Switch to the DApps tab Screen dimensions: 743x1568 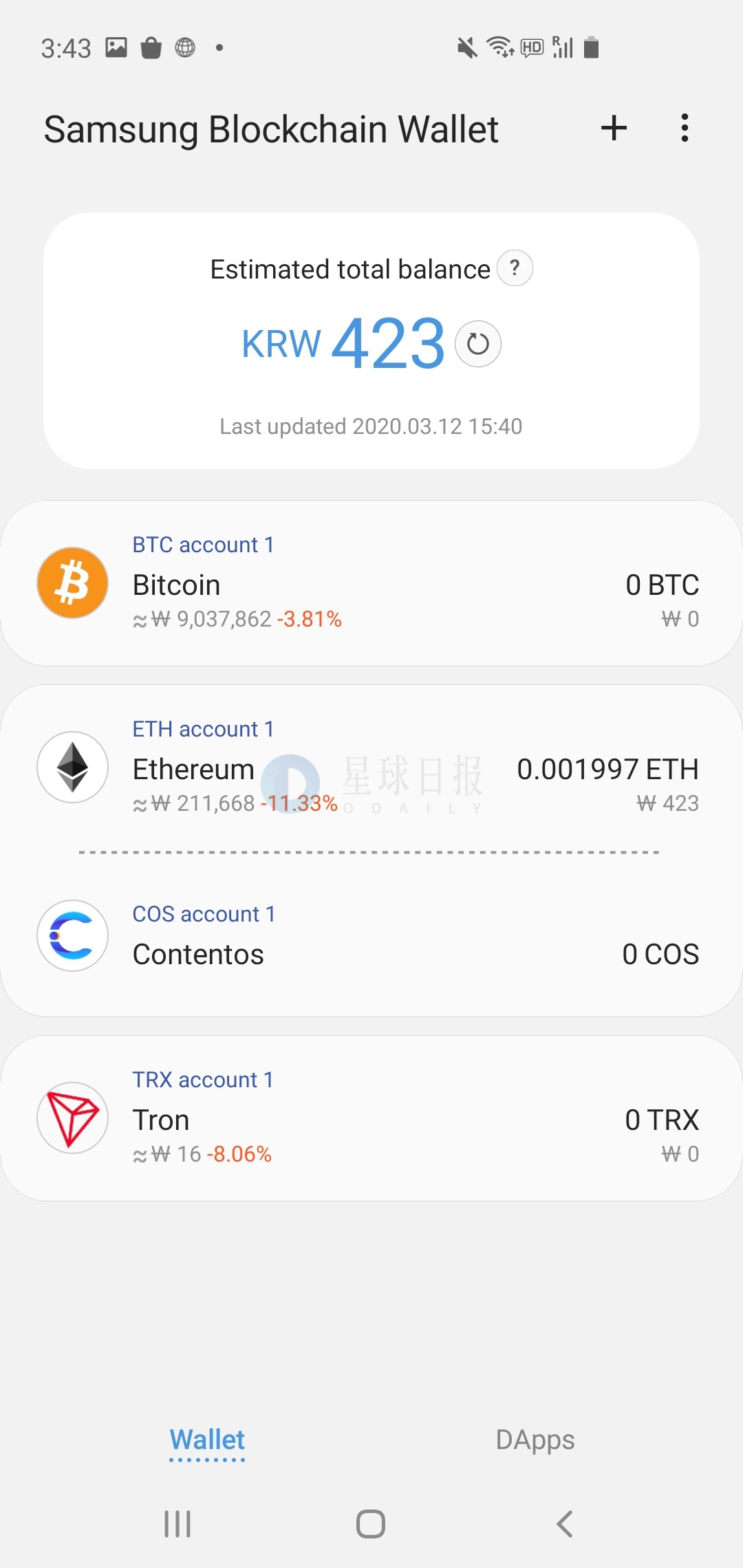click(x=535, y=1439)
